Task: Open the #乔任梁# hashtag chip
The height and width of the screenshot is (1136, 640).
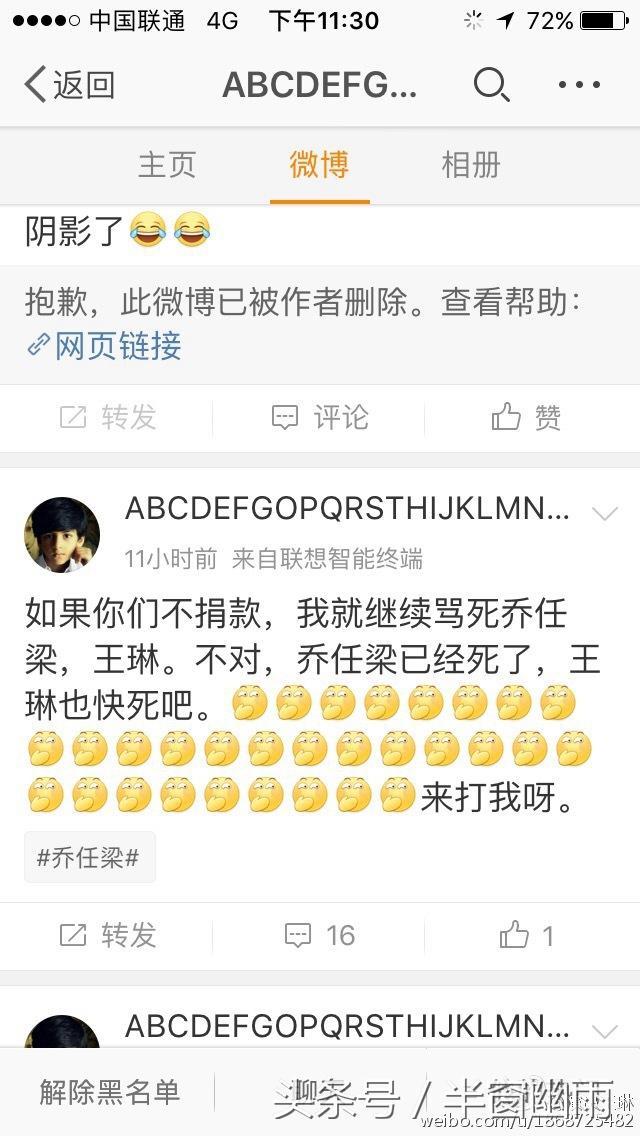Action: (89, 857)
